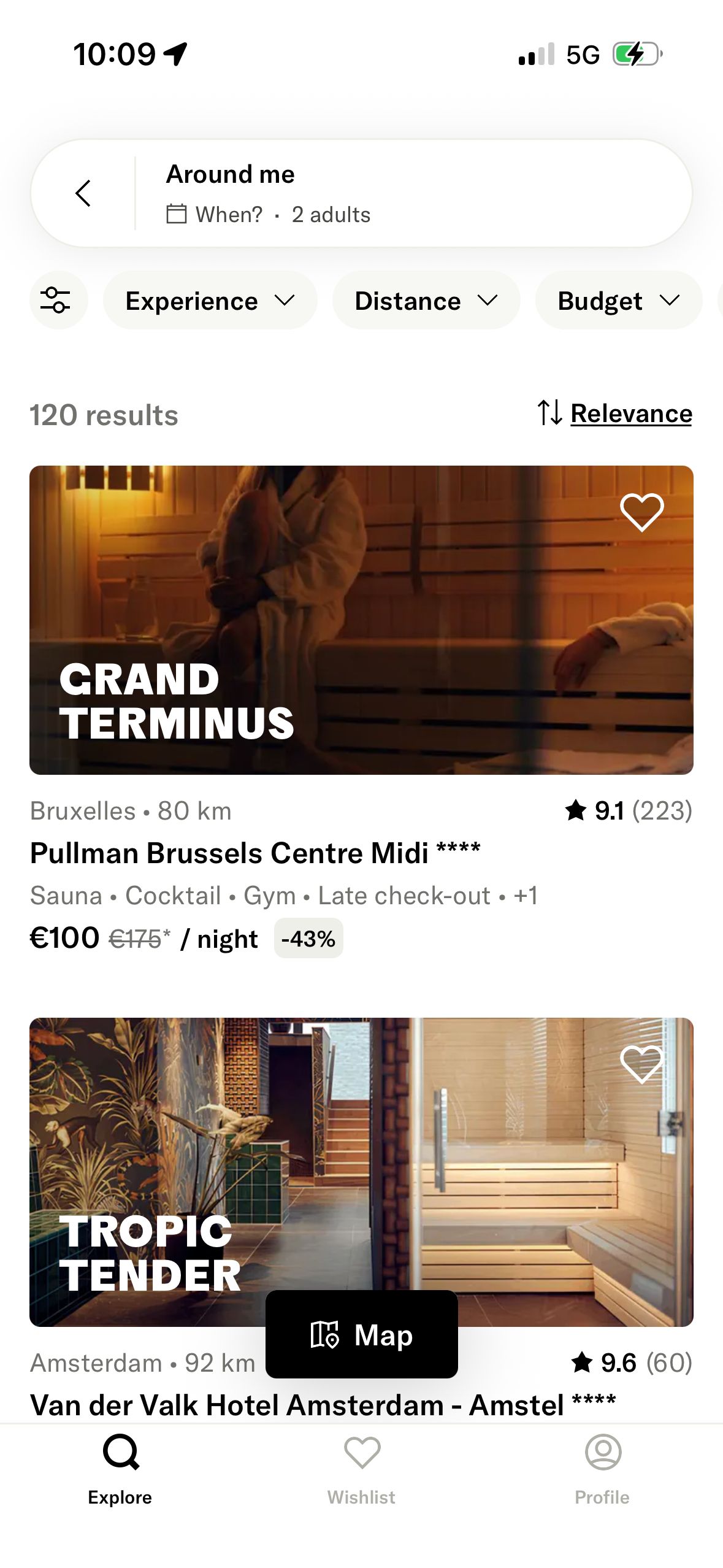Image resolution: width=723 pixels, height=1568 pixels.
Task: Tap the 2 adults guest selector
Action: click(332, 213)
